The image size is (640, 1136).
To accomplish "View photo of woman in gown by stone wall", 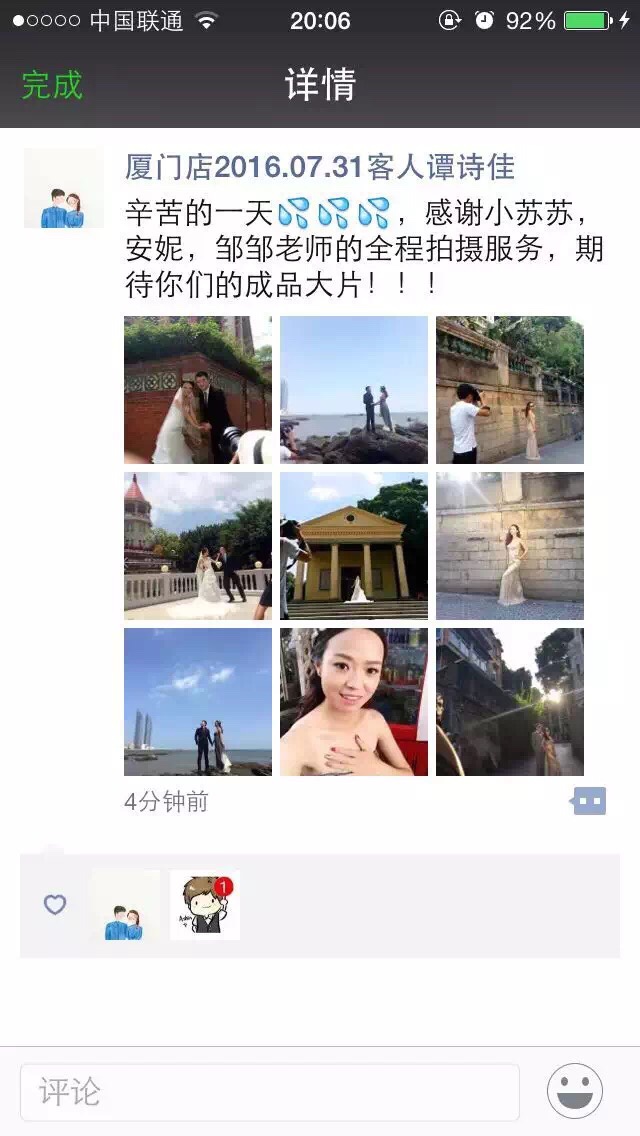I will (x=510, y=546).
